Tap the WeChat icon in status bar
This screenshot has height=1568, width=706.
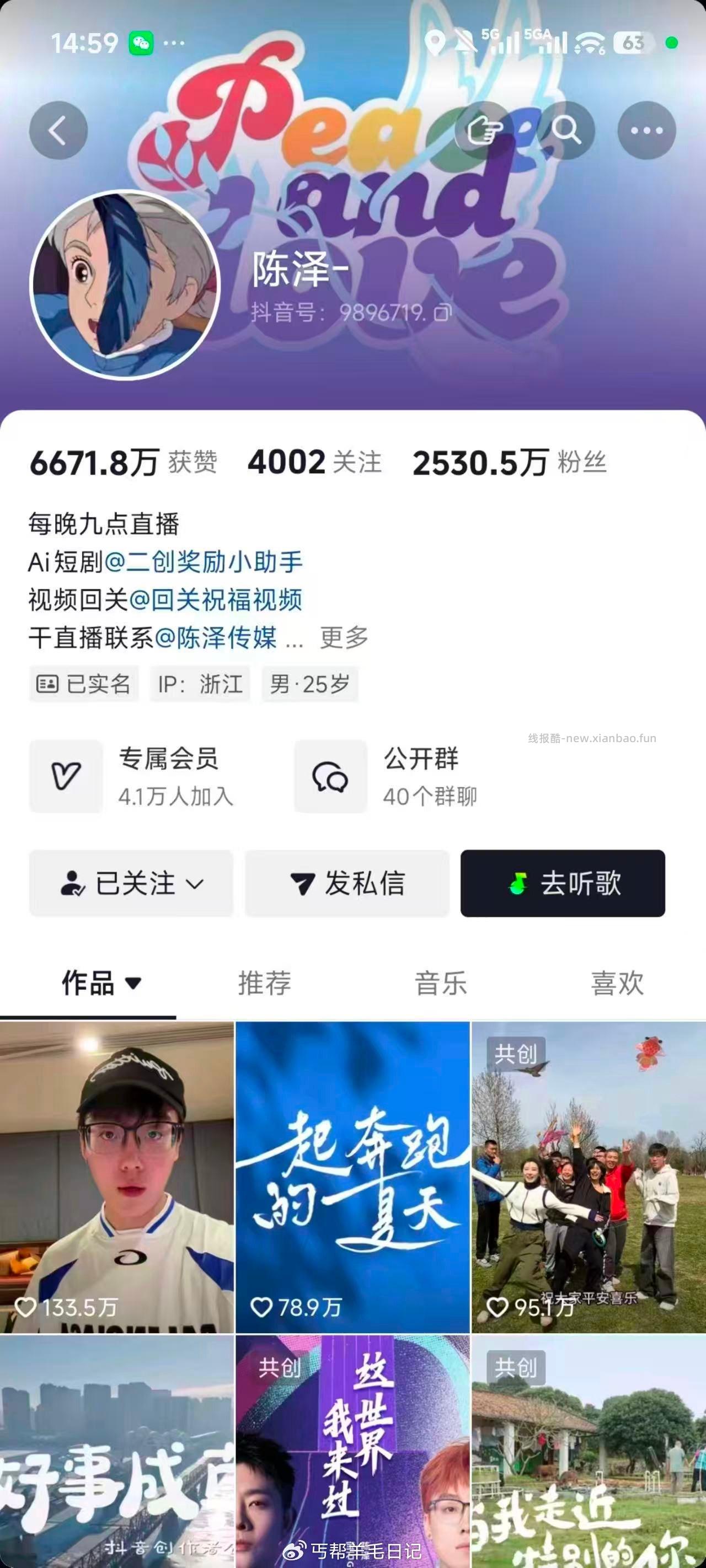pyautogui.click(x=140, y=42)
